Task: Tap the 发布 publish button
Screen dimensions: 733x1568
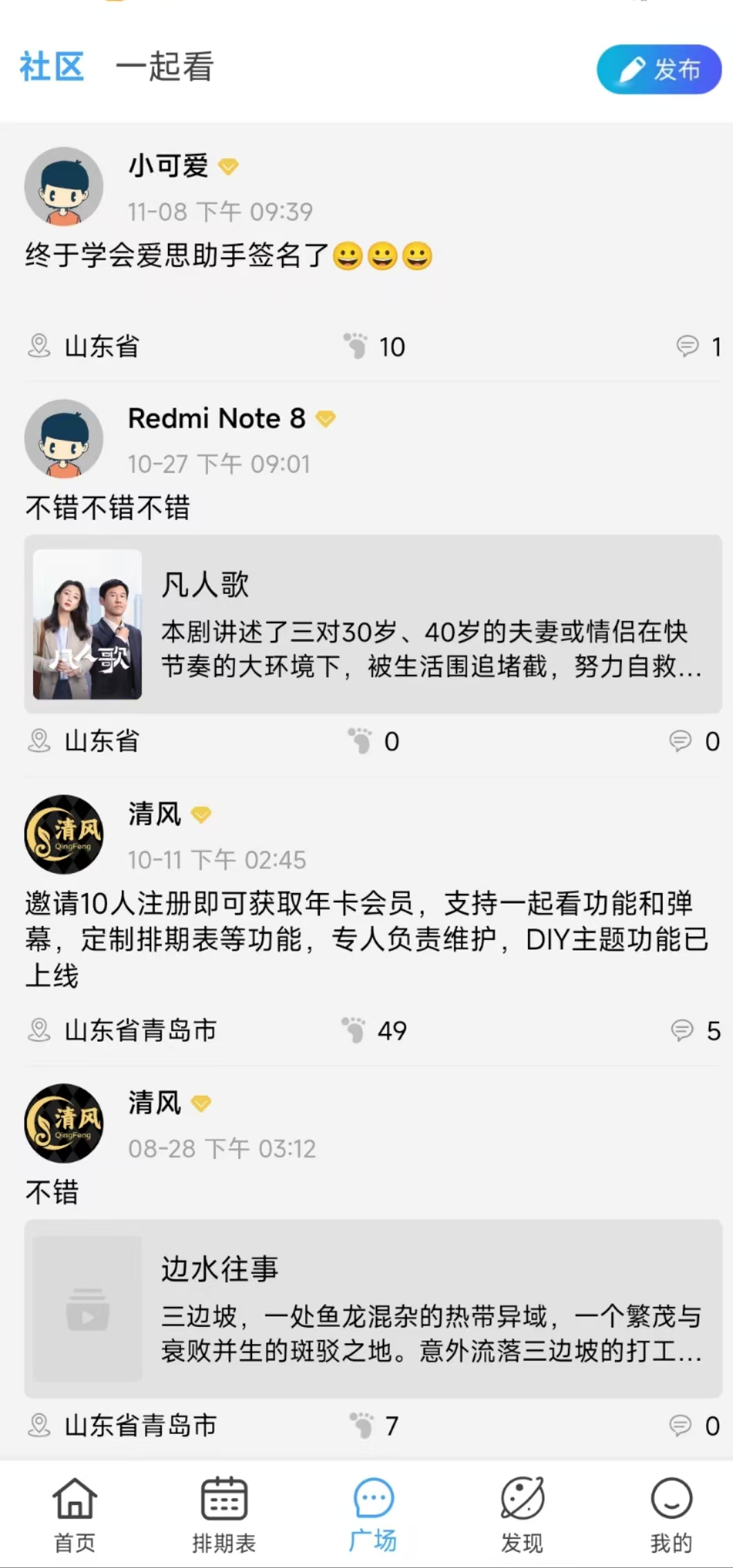Action: (x=658, y=69)
